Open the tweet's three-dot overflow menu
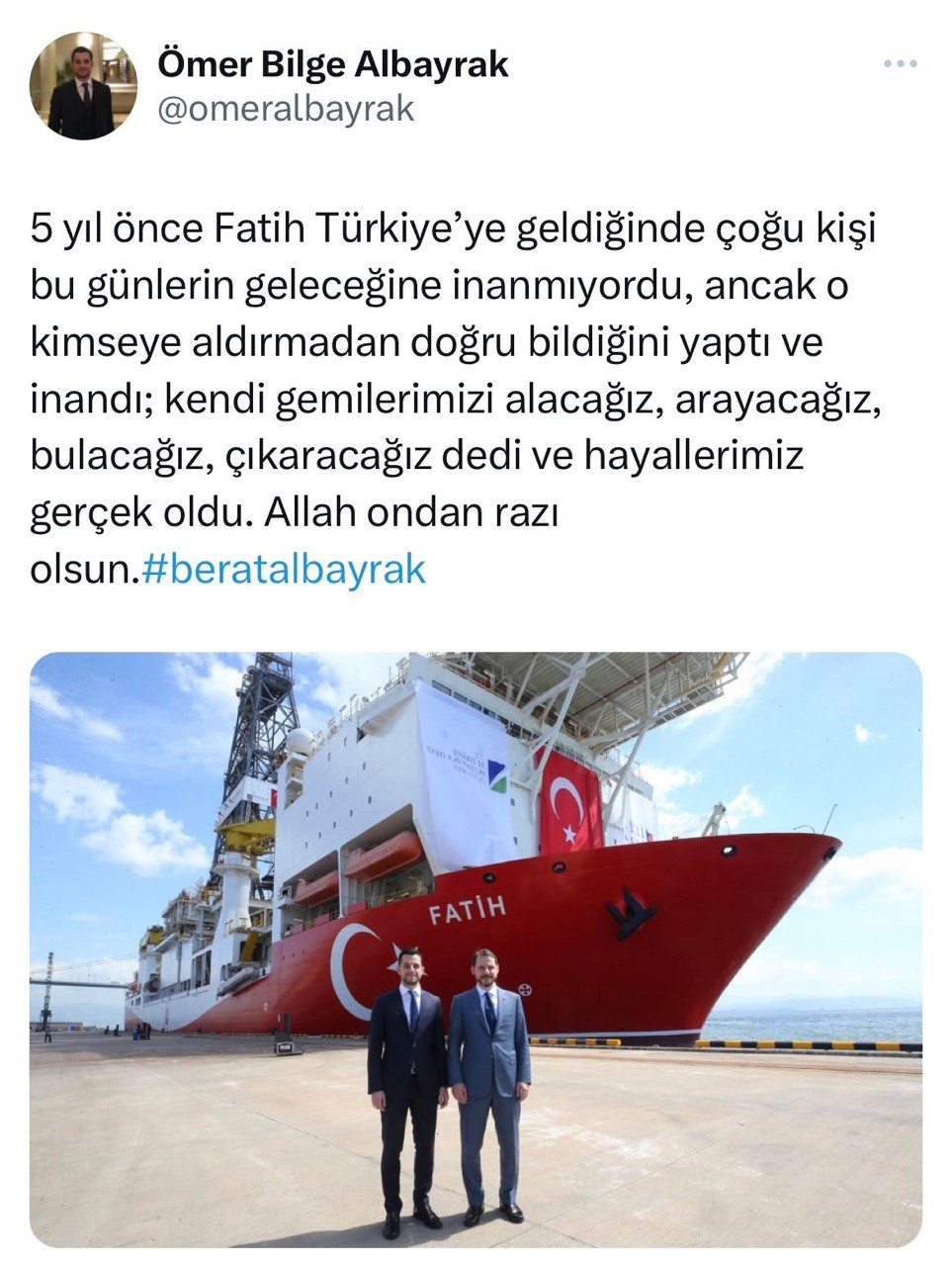The height and width of the screenshot is (1266, 952). 900,64
